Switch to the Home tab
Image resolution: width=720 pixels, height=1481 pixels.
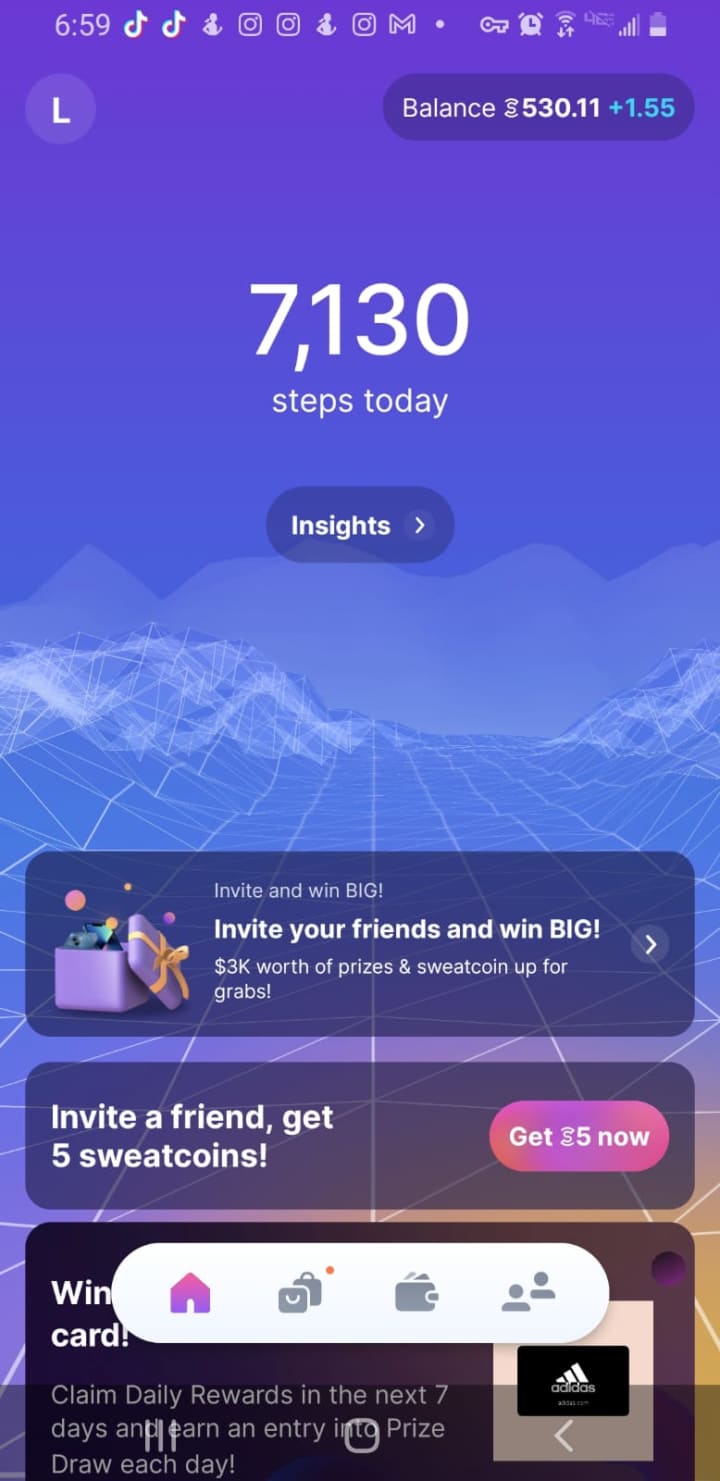[190, 1293]
